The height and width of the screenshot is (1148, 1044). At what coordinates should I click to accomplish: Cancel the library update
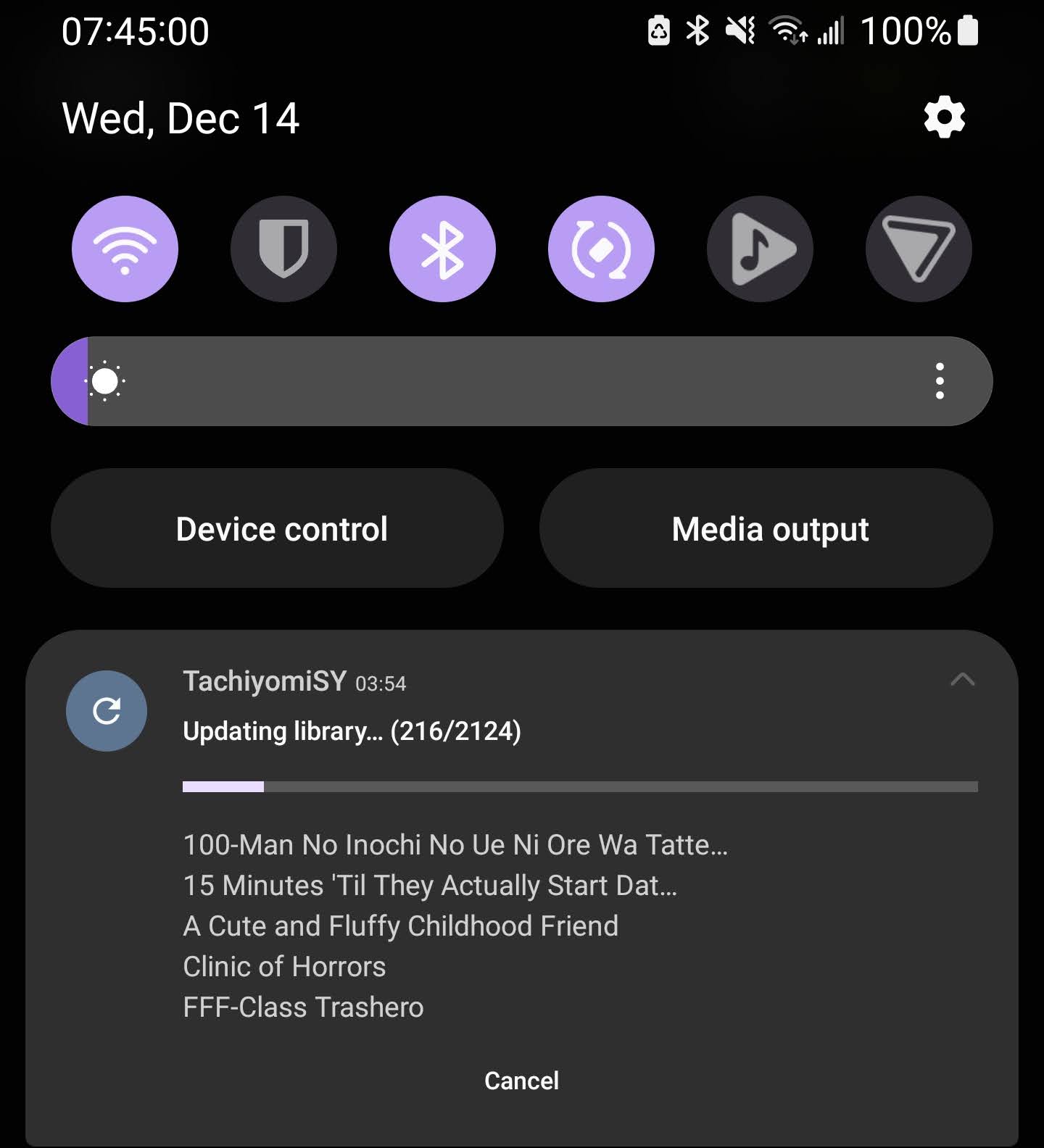(521, 1081)
